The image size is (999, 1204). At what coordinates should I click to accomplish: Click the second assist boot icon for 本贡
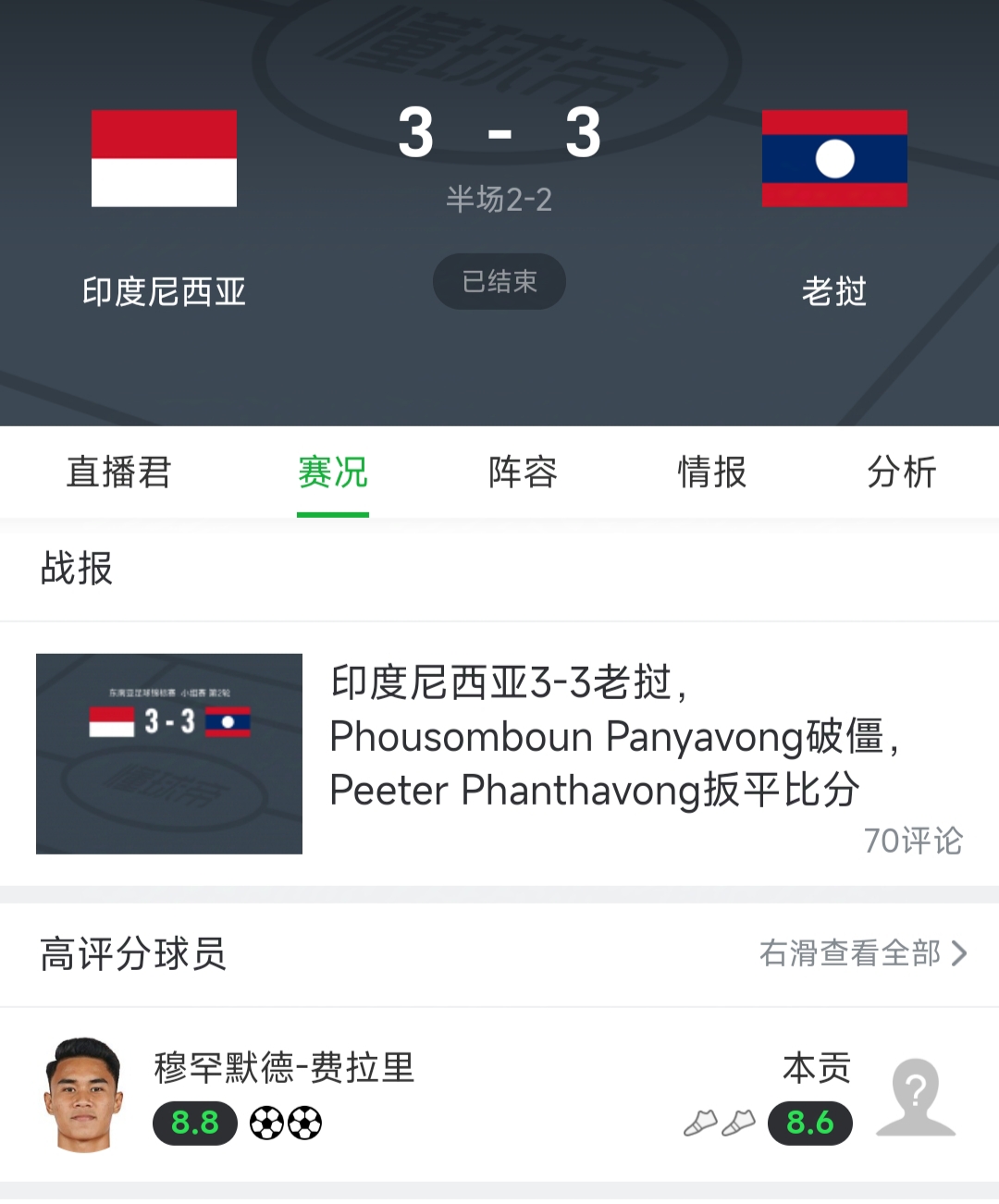(x=738, y=1121)
